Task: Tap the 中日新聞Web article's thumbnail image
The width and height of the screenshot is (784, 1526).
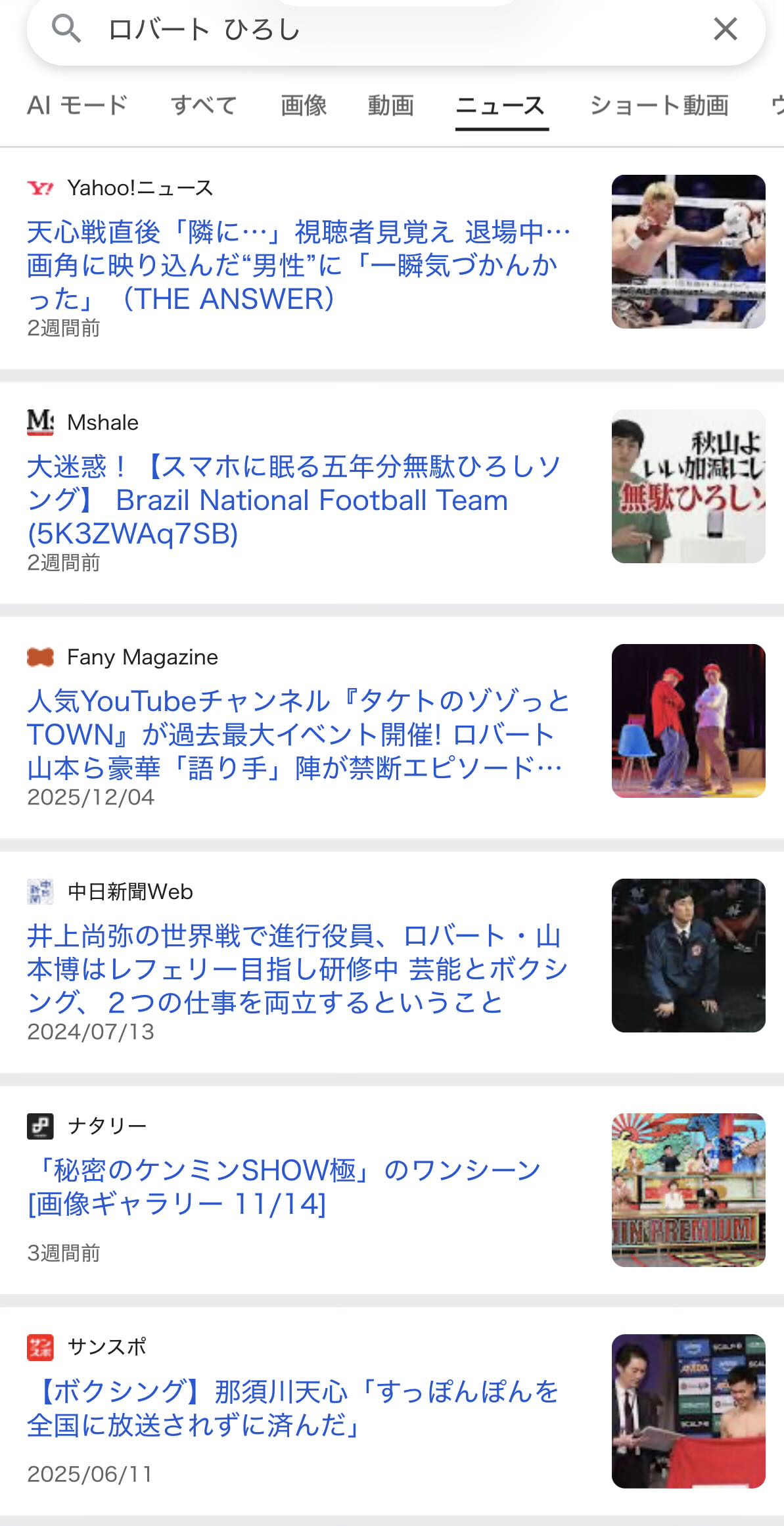Action: pos(688,956)
